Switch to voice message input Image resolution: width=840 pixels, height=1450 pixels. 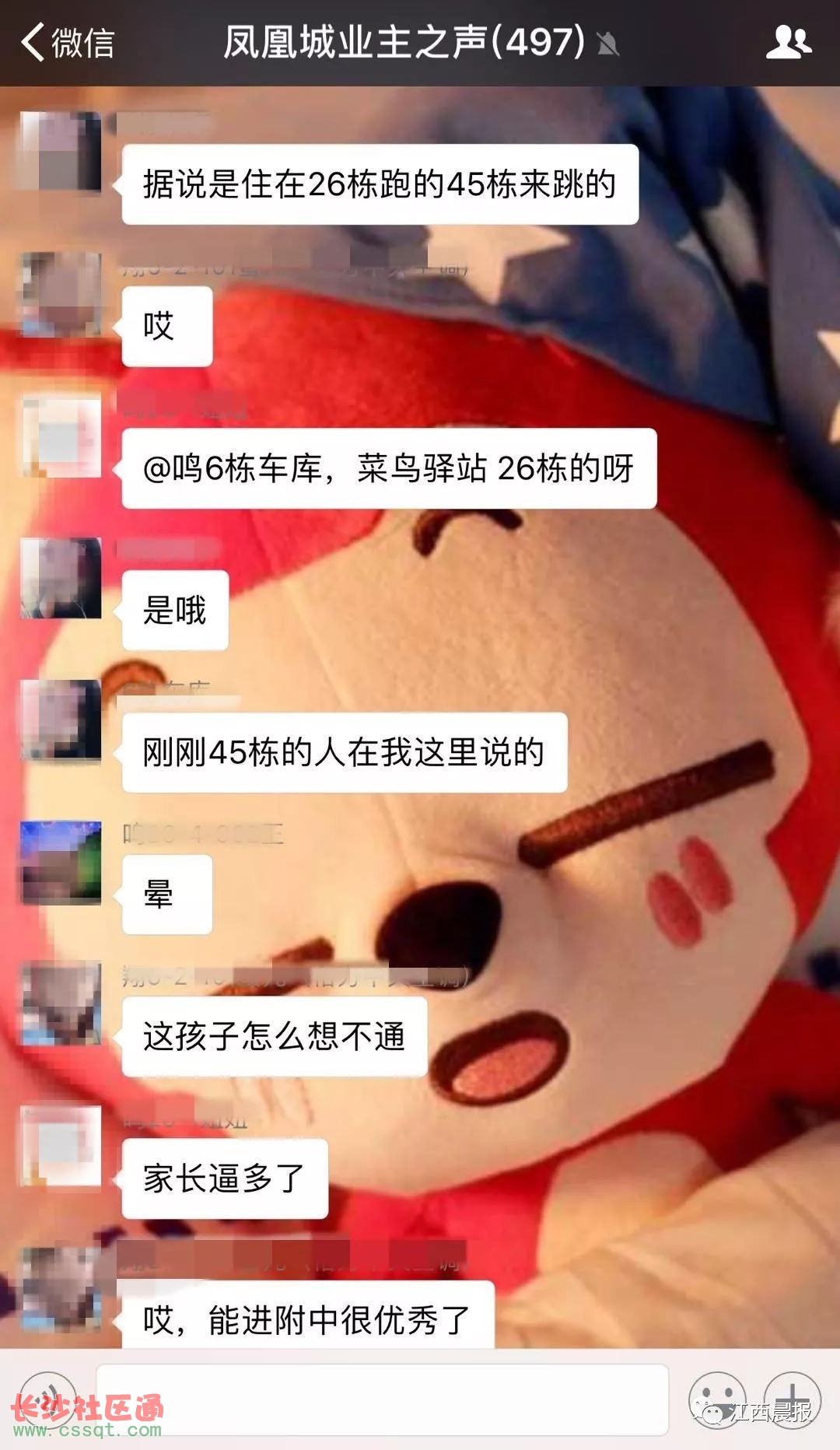tap(48, 1399)
